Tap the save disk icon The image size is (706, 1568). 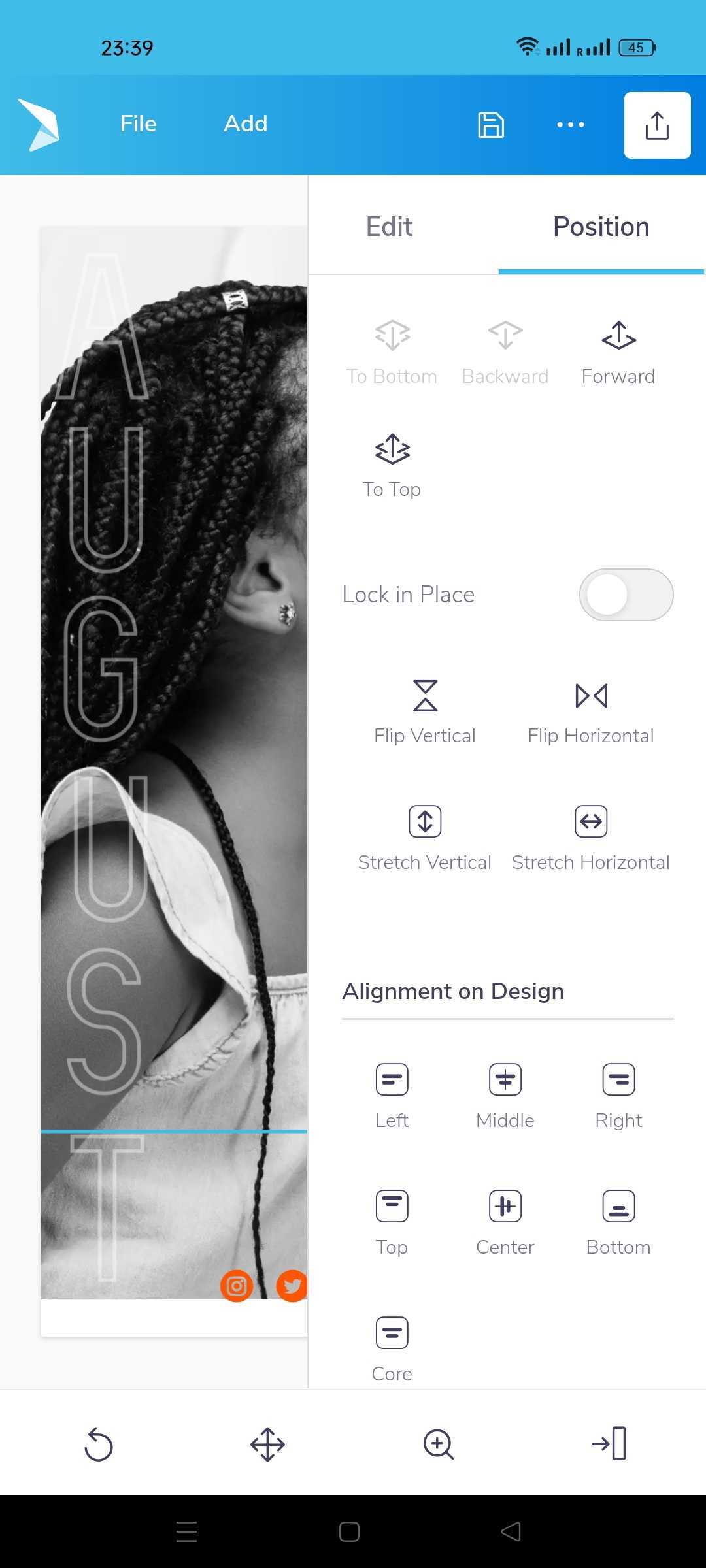[x=491, y=125]
